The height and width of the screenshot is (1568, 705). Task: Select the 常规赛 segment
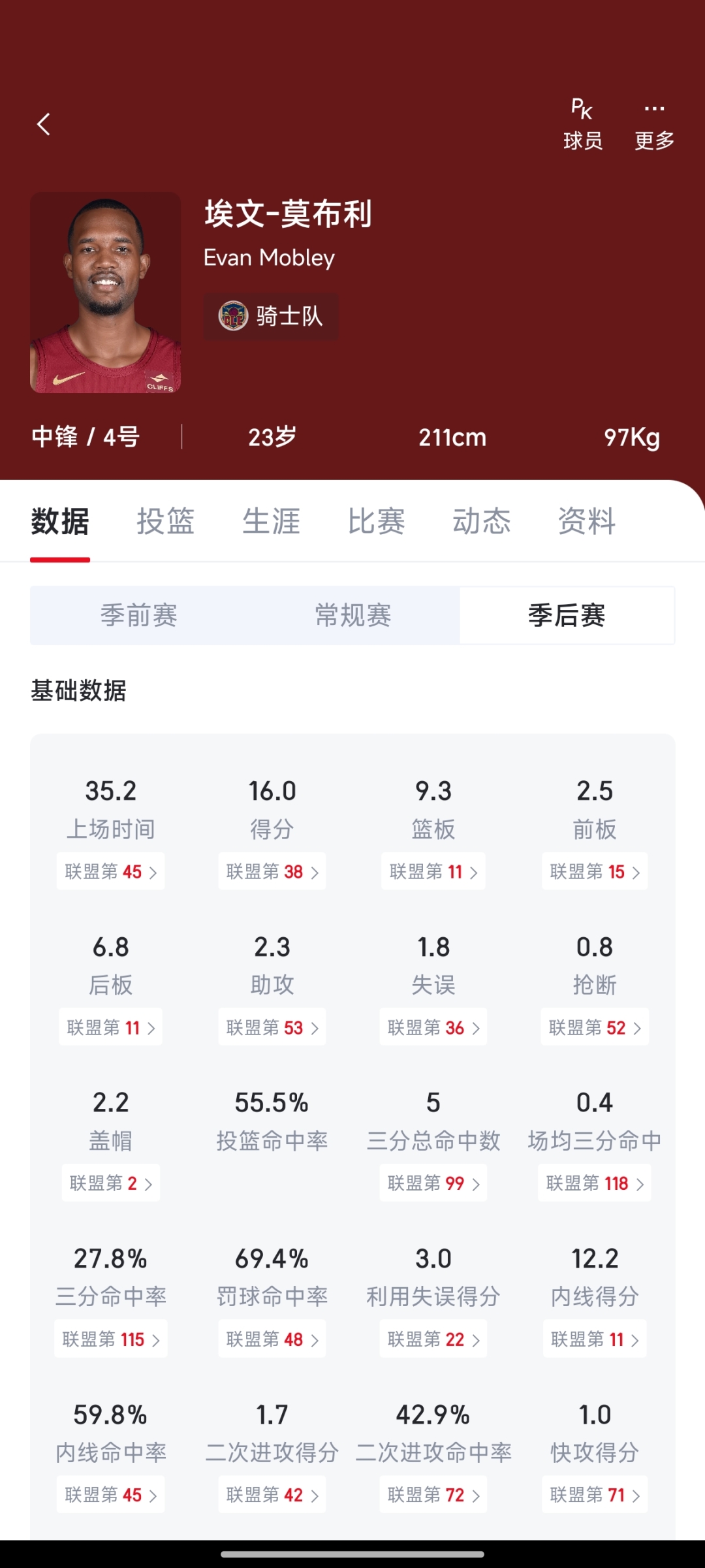(352, 616)
